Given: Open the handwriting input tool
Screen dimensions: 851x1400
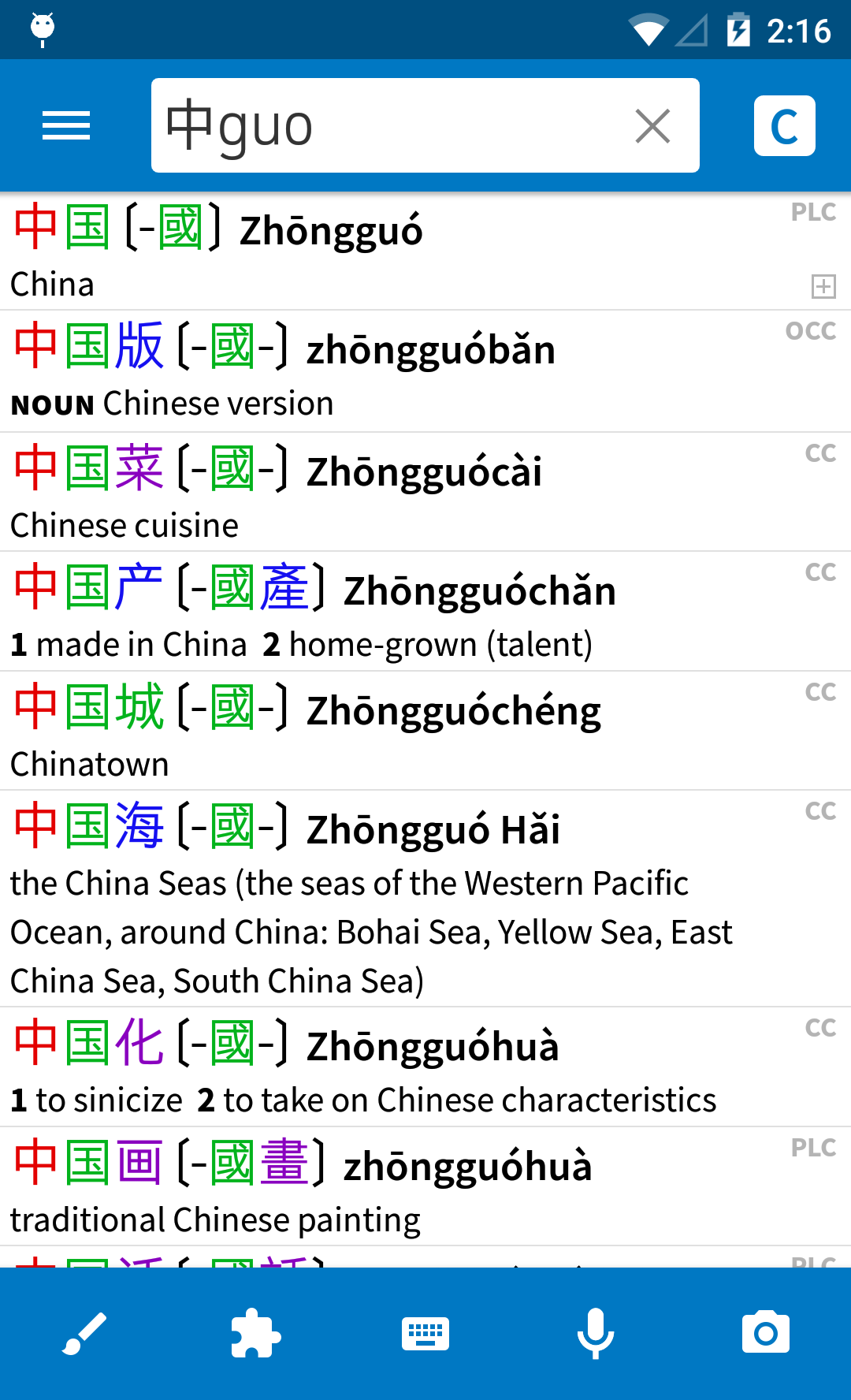Looking at the screenshot, I should click(x=84, y=1332).
